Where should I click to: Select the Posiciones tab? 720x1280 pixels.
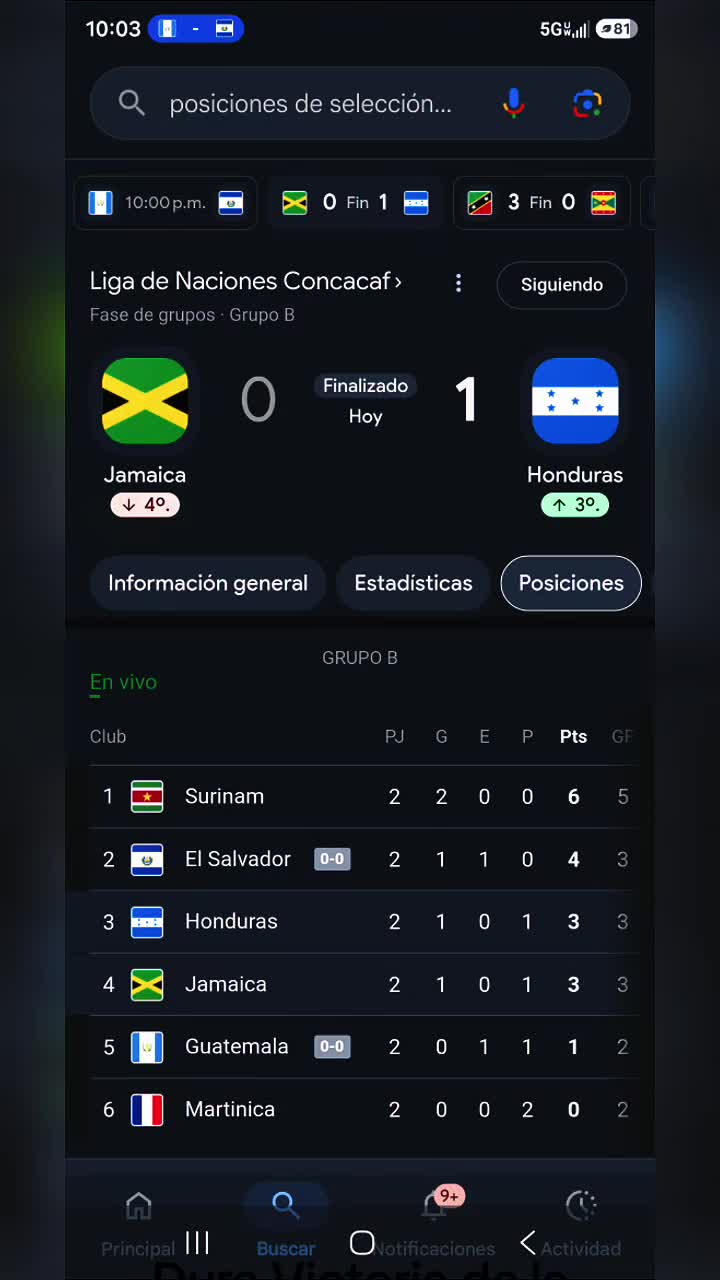coord(571,583)
